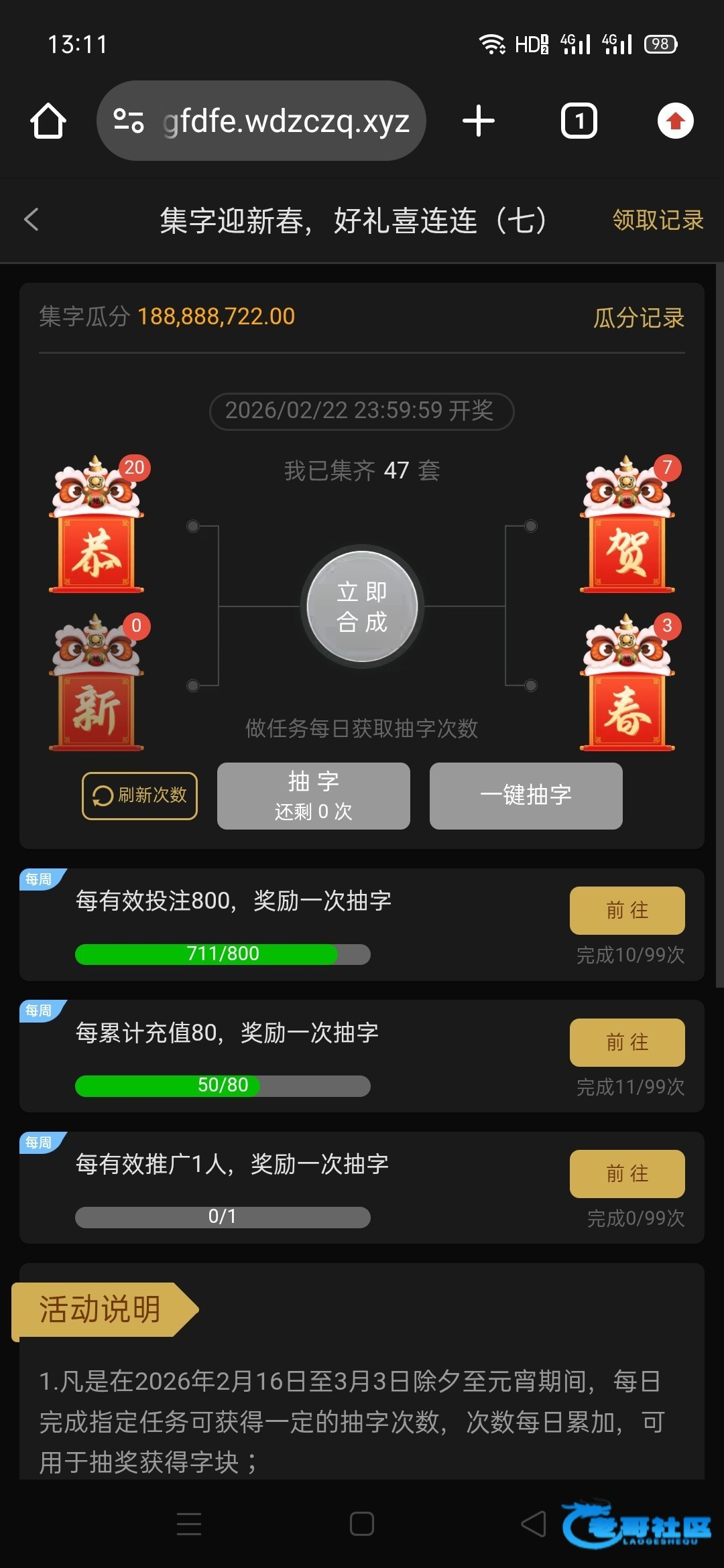Tap 前往 for the 累计充值80 task
The width and height of the screenshot is (724, 1568).
[627, 1042]
